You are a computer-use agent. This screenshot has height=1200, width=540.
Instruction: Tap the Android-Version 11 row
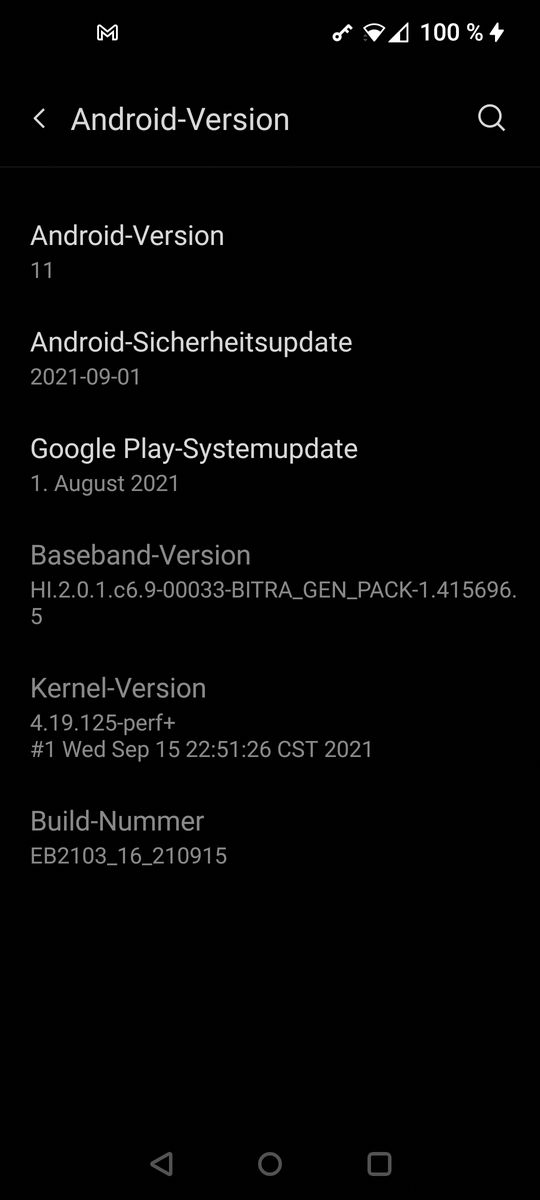pos(270,251)
